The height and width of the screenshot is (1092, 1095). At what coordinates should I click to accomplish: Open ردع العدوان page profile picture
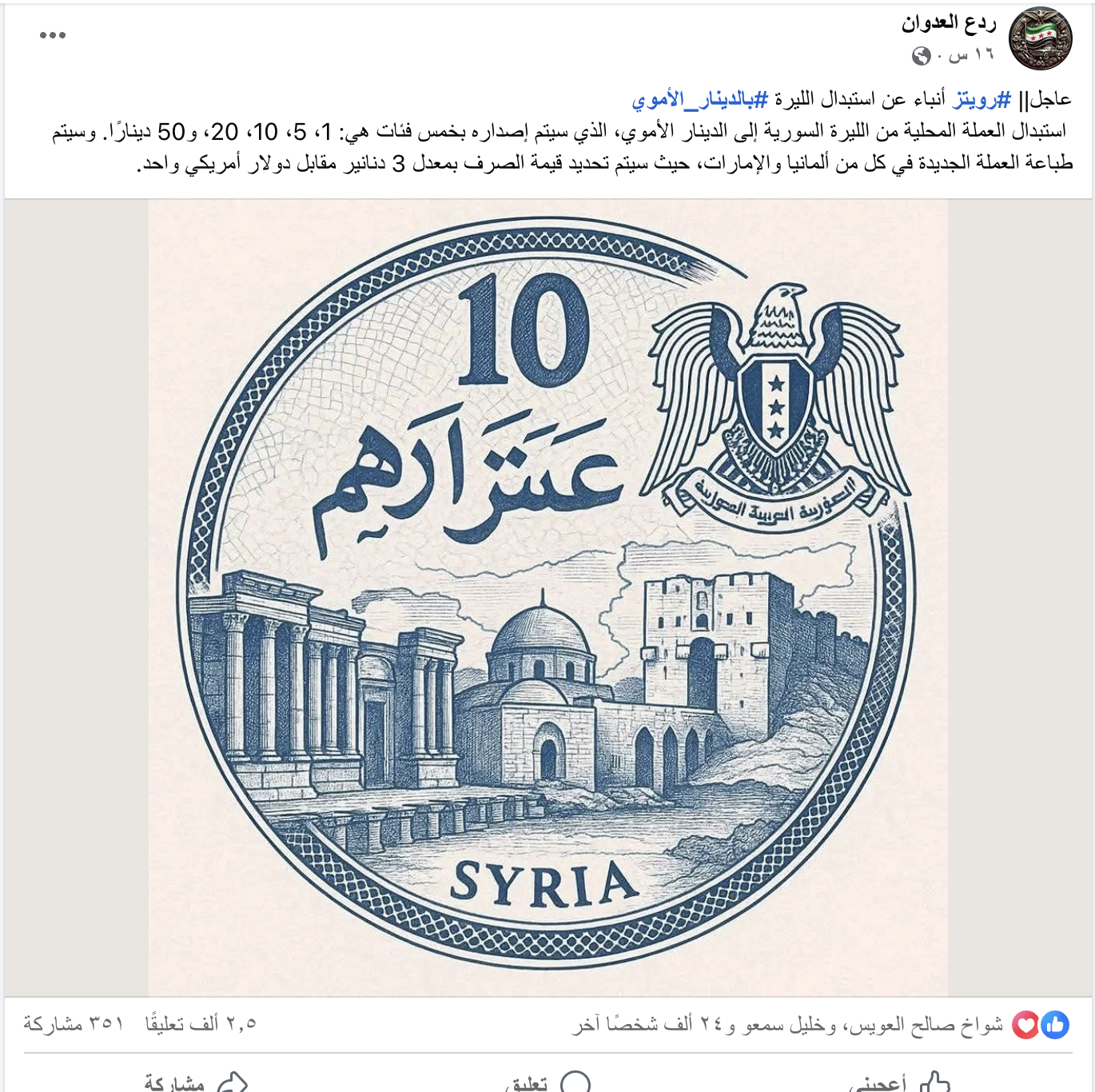click(x=1039, y=38)
